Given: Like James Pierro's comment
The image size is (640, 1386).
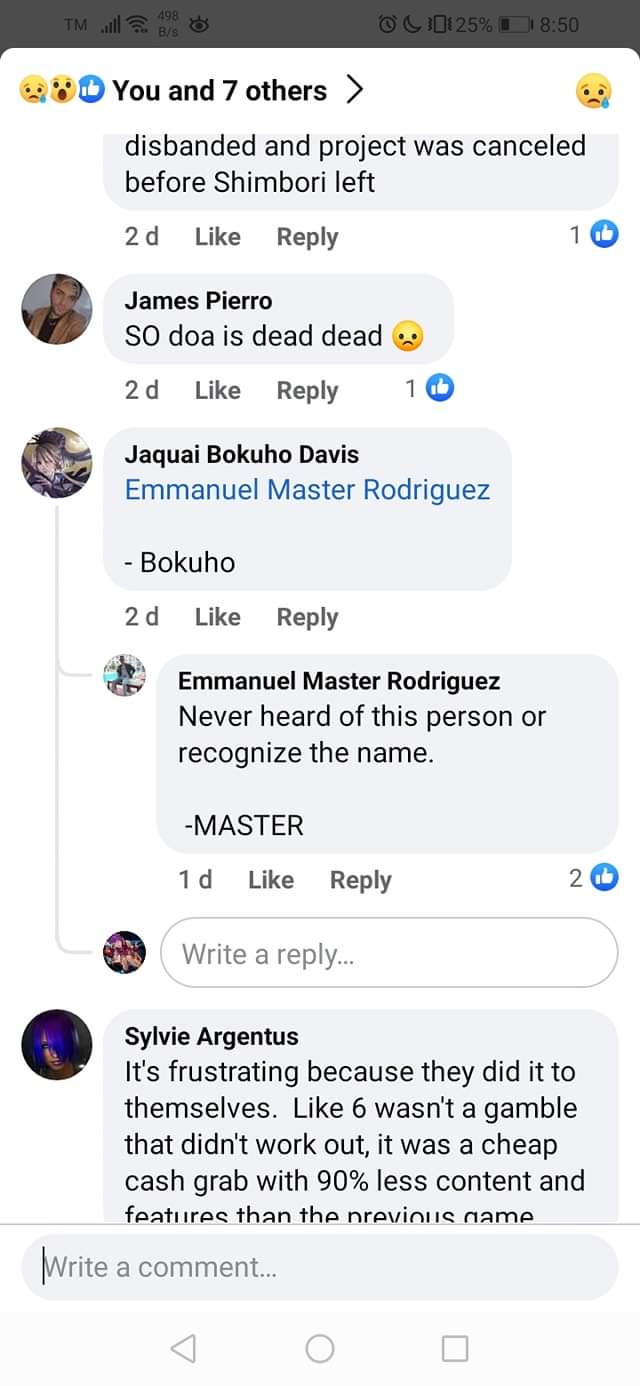Looking at the screenshot, I should (x=217, y=390).
